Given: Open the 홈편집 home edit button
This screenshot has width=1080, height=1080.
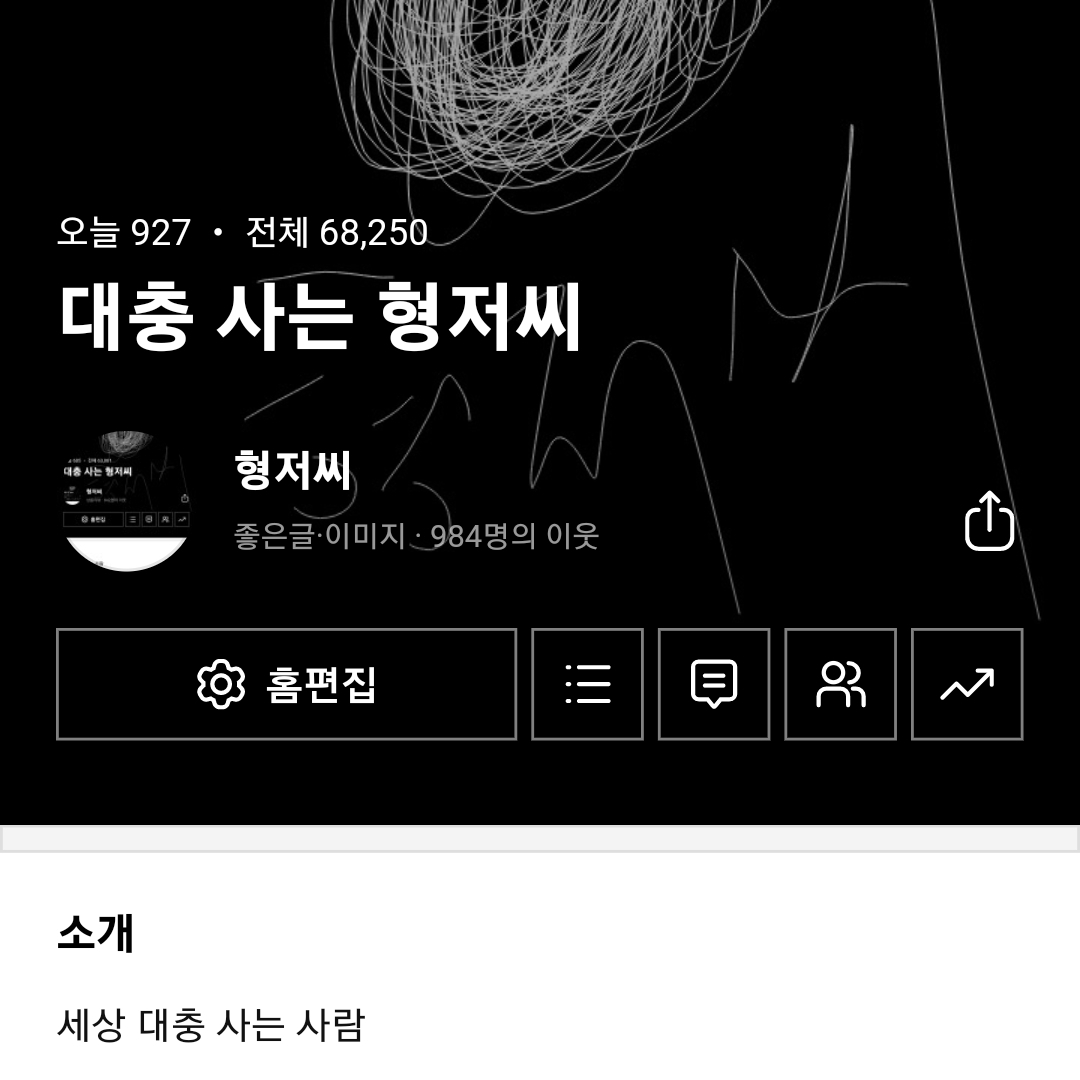Looking at the screenshot, I should point(287,684).
